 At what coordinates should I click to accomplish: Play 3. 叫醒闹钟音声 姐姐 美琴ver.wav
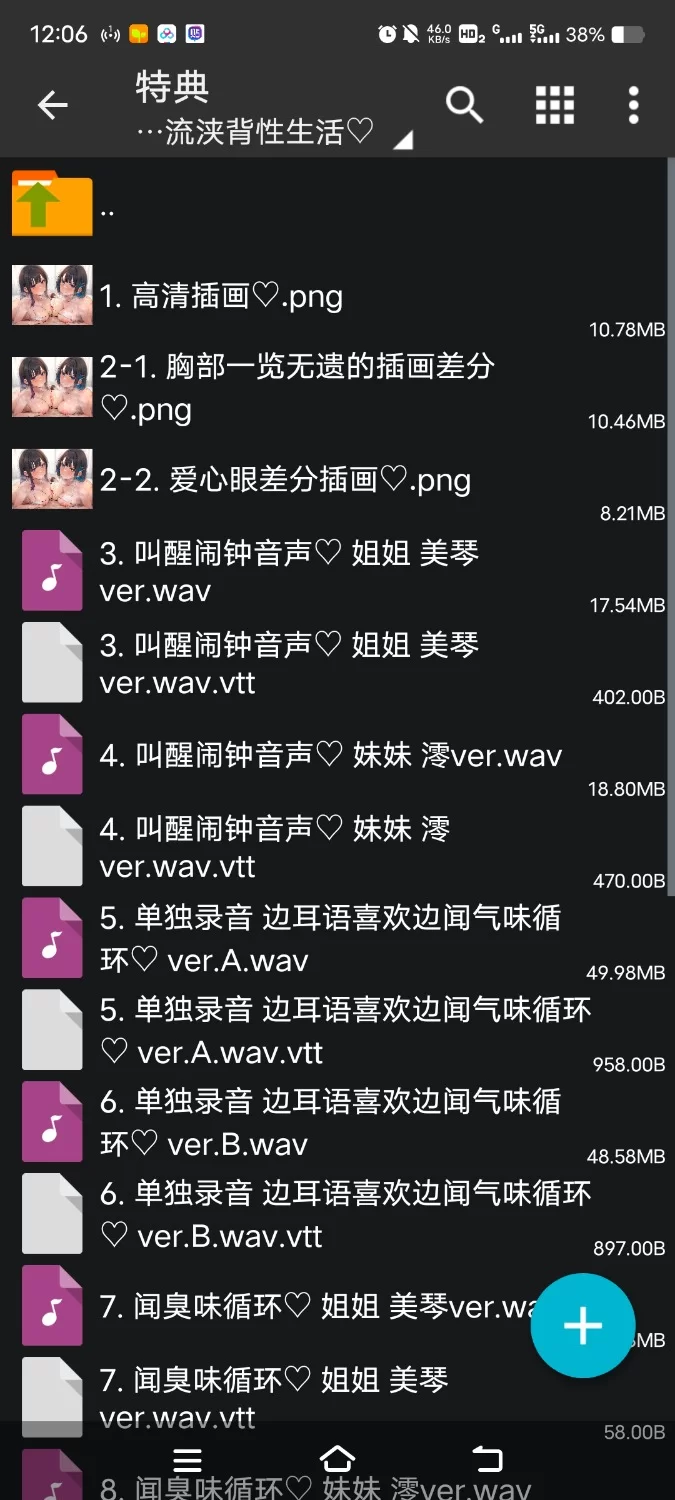[300, 571]
